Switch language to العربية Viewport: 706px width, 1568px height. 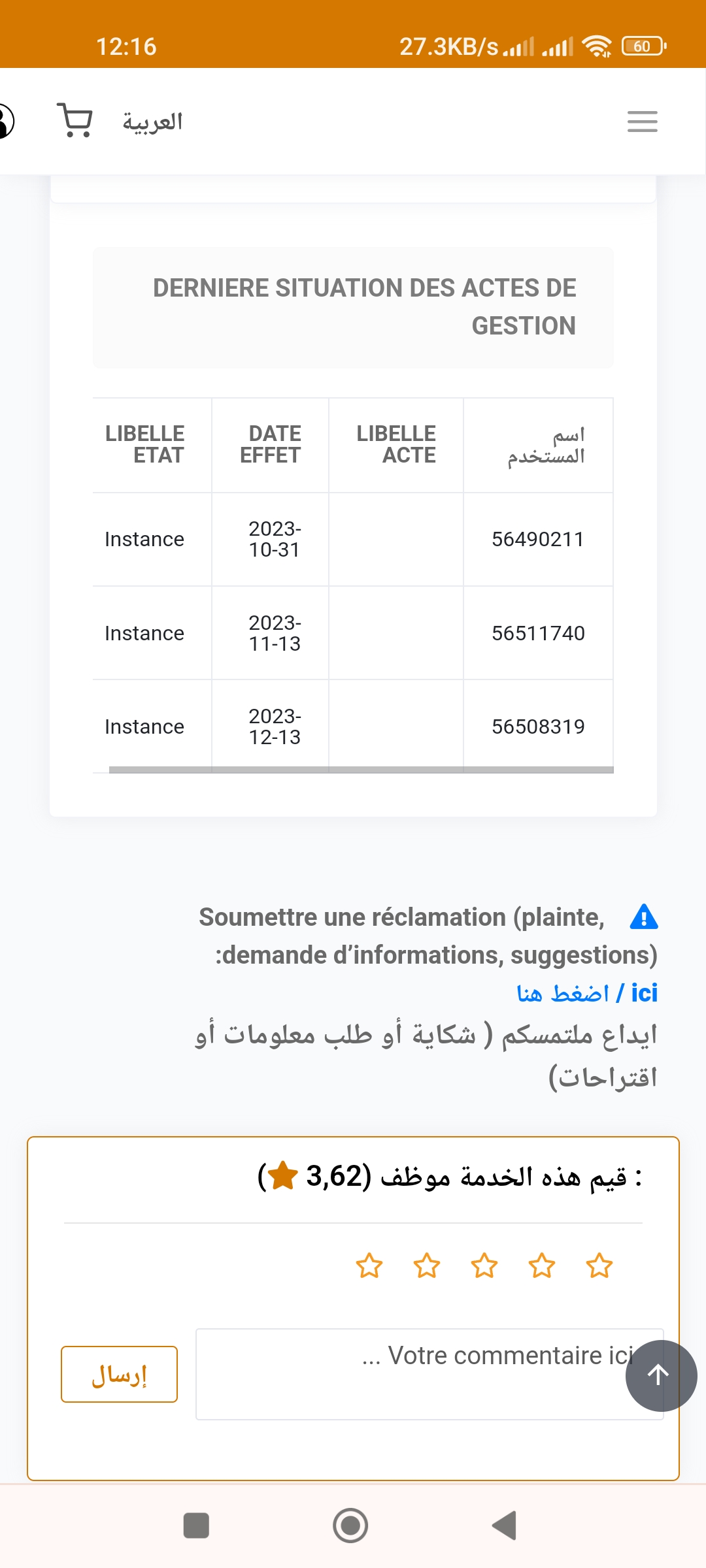point(152,122)
